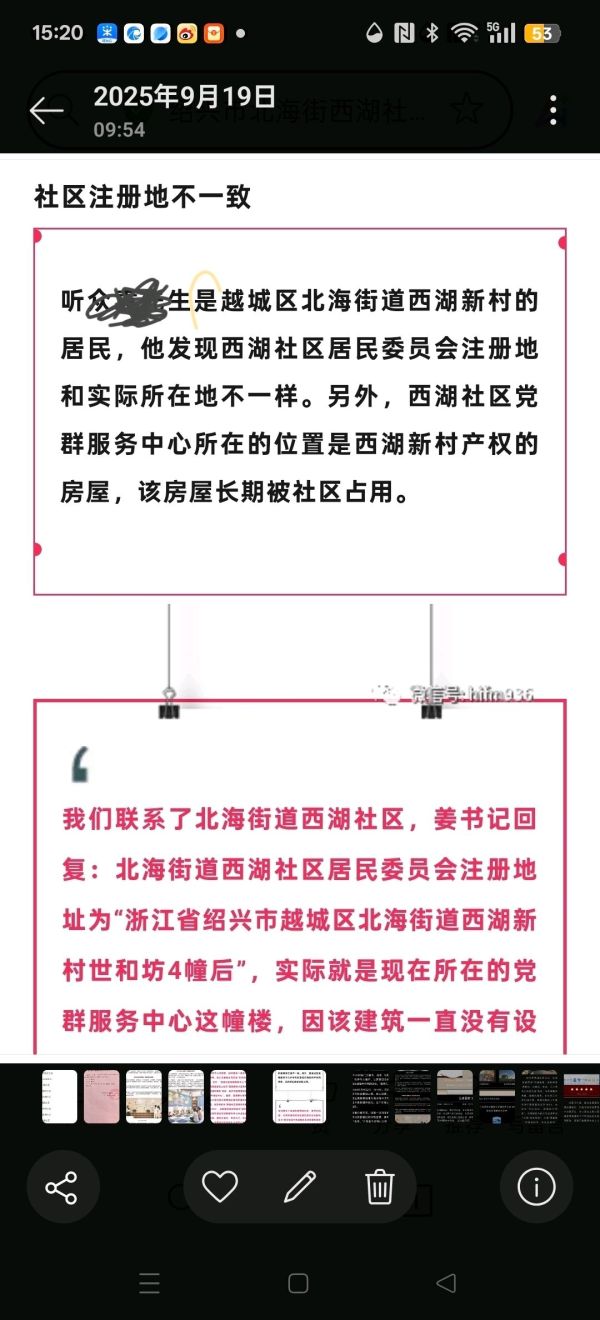This screenshot has height=1320, width=600.
Task: Select the first thumbnail in the filmstrip
Action: click(x=59, y=1096)
